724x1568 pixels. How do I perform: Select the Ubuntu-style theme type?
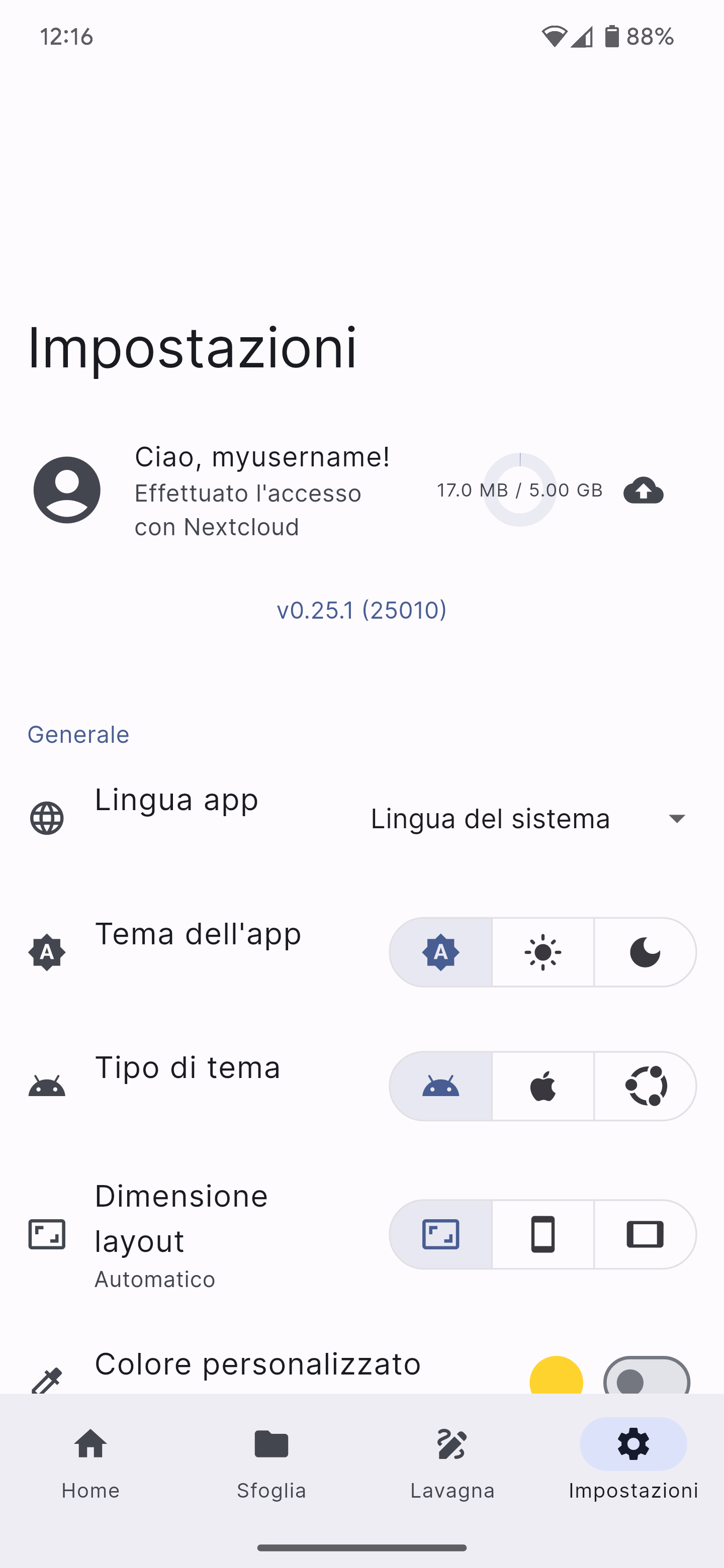645,1086
